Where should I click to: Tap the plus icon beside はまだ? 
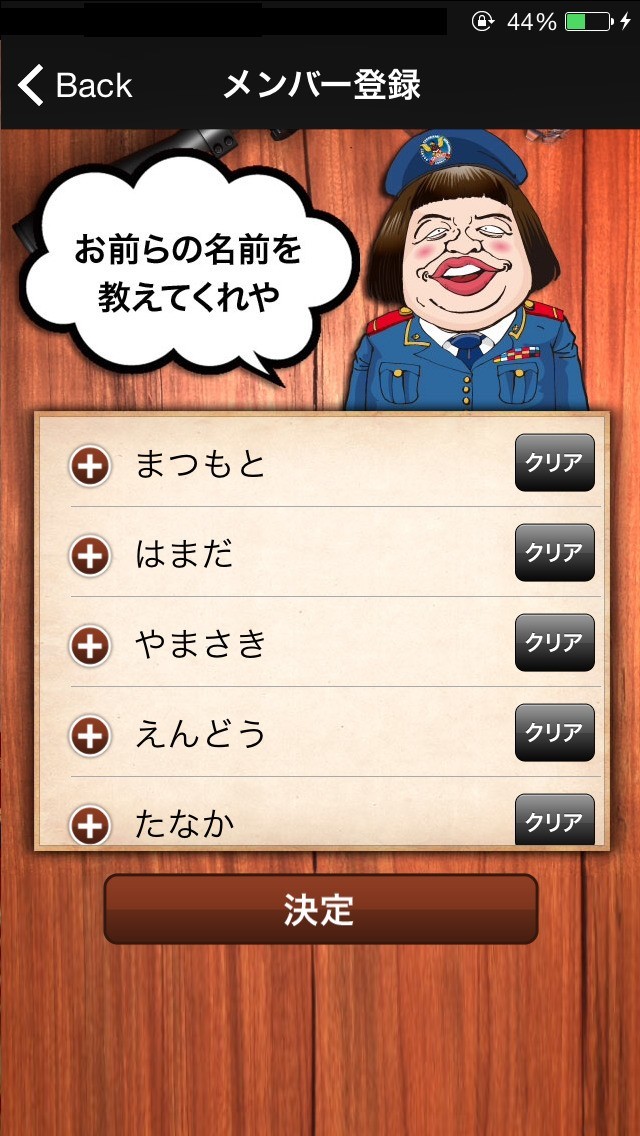pos(90,556)
